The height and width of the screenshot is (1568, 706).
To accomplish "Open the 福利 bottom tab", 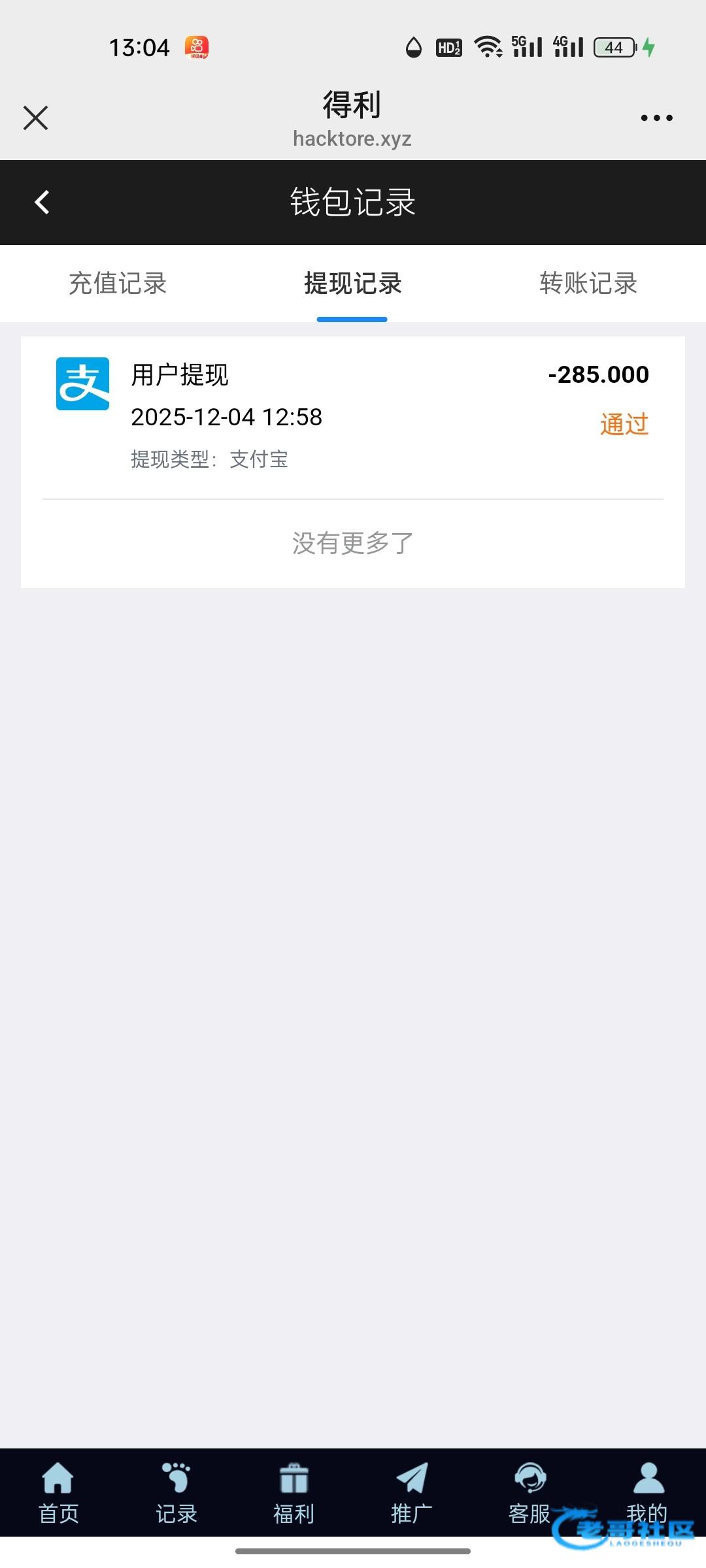I will pos(294,1494).
